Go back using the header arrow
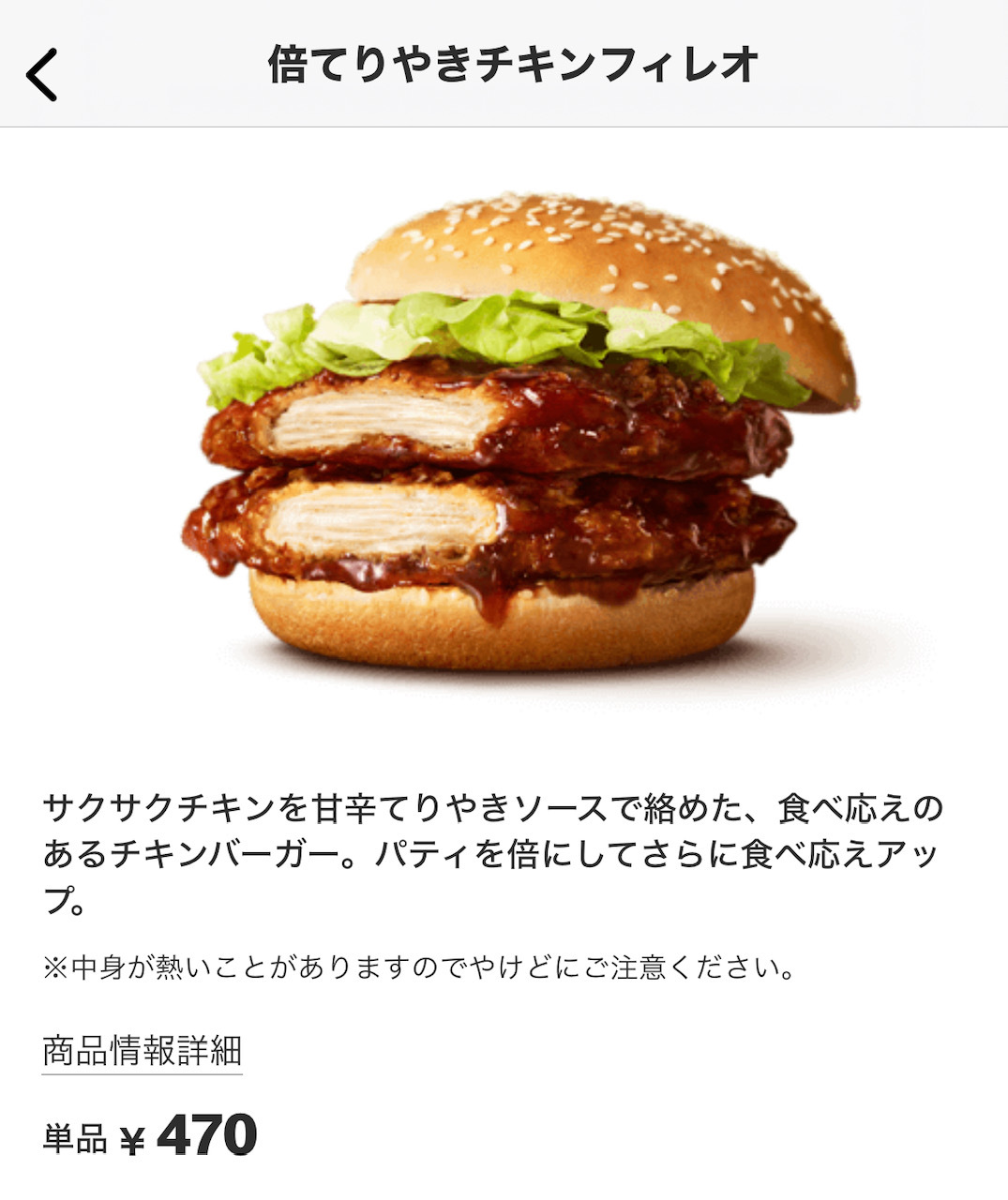Viewport: 1008px width, 1200px height. point(42,73)
